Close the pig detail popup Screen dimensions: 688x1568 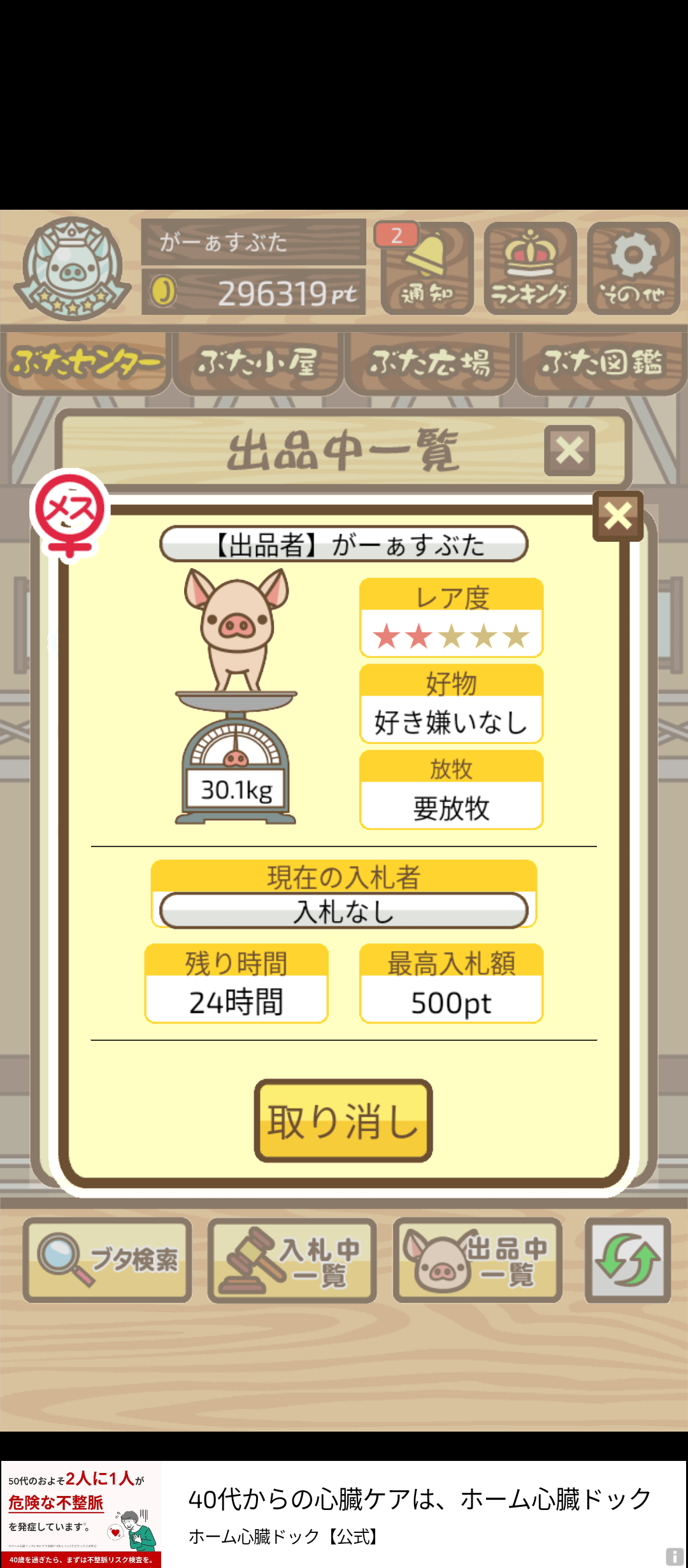617,516
